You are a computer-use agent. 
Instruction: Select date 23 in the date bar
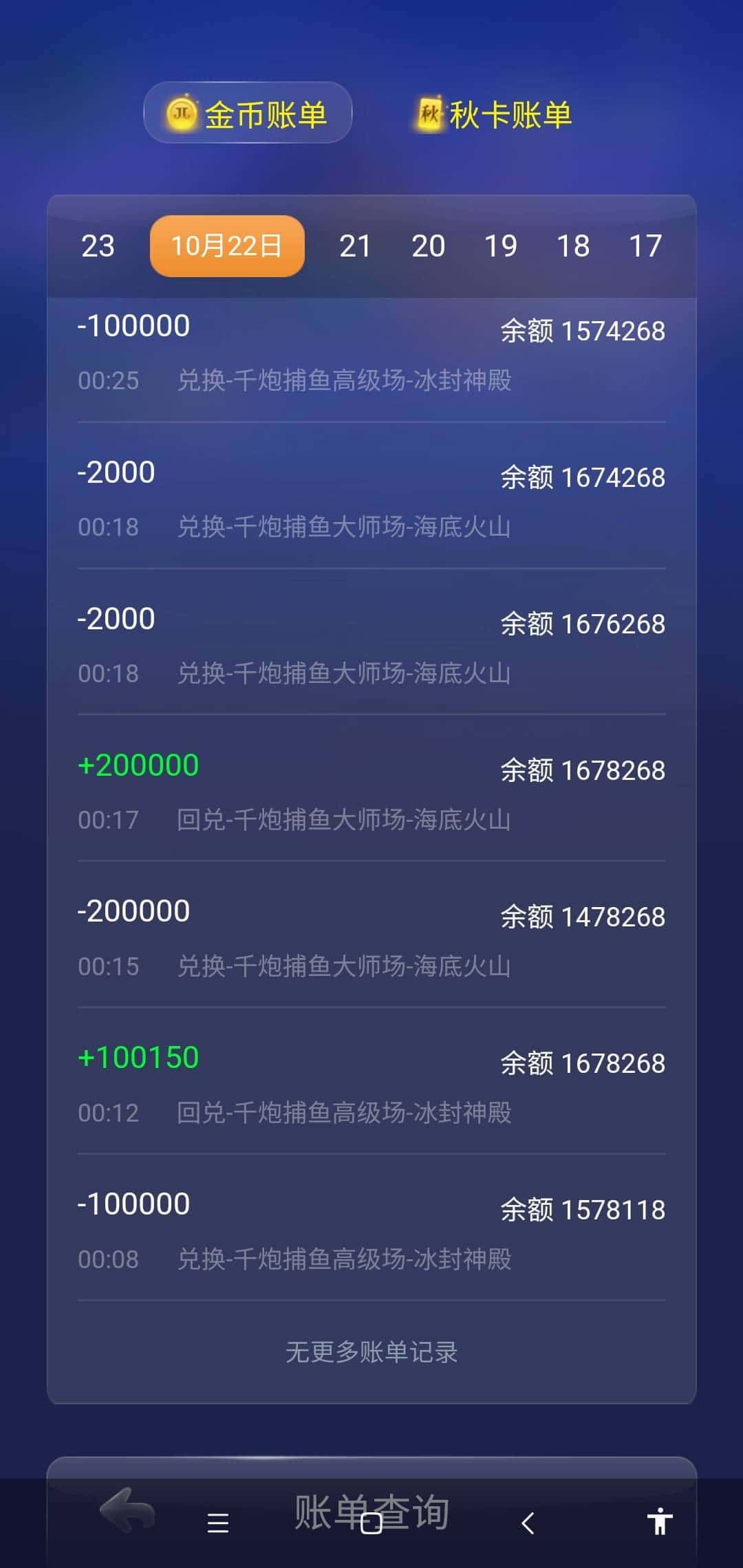[x=97, y=246]
